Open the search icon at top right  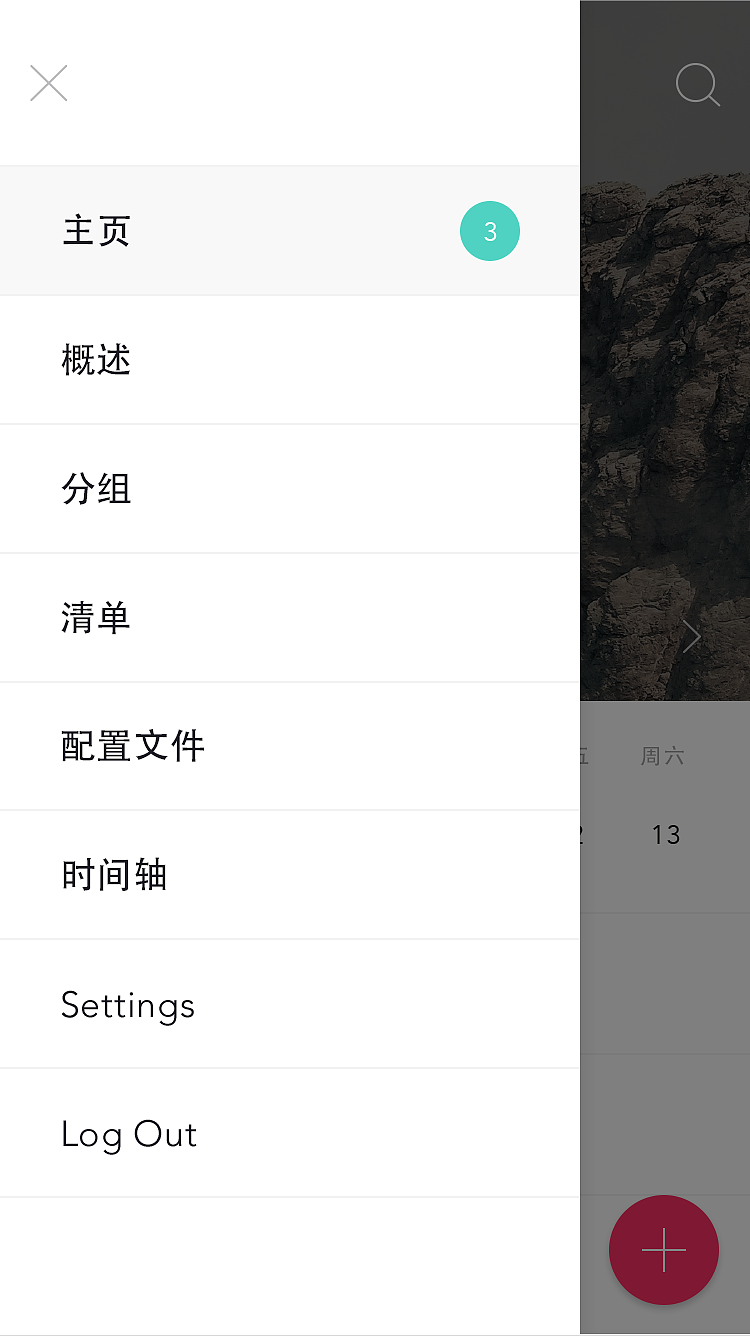pyautogui.click(x=697, y=85)
